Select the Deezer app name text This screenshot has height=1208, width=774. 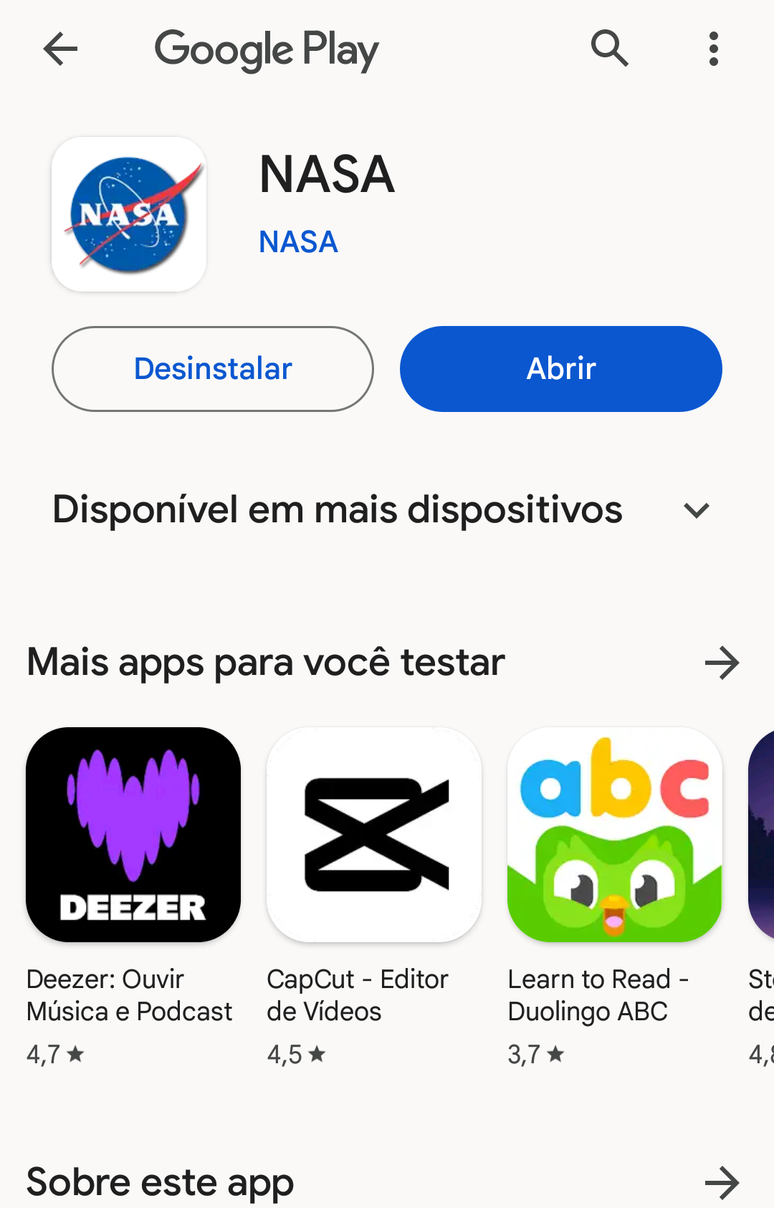tap(129, 994)
